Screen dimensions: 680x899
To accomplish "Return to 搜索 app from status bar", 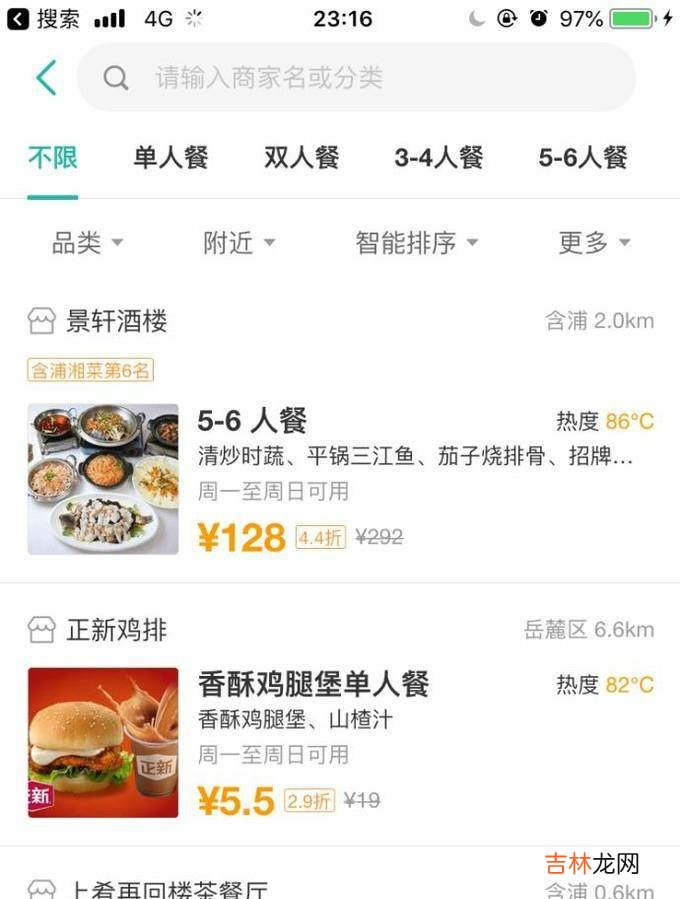I will 44,18.
